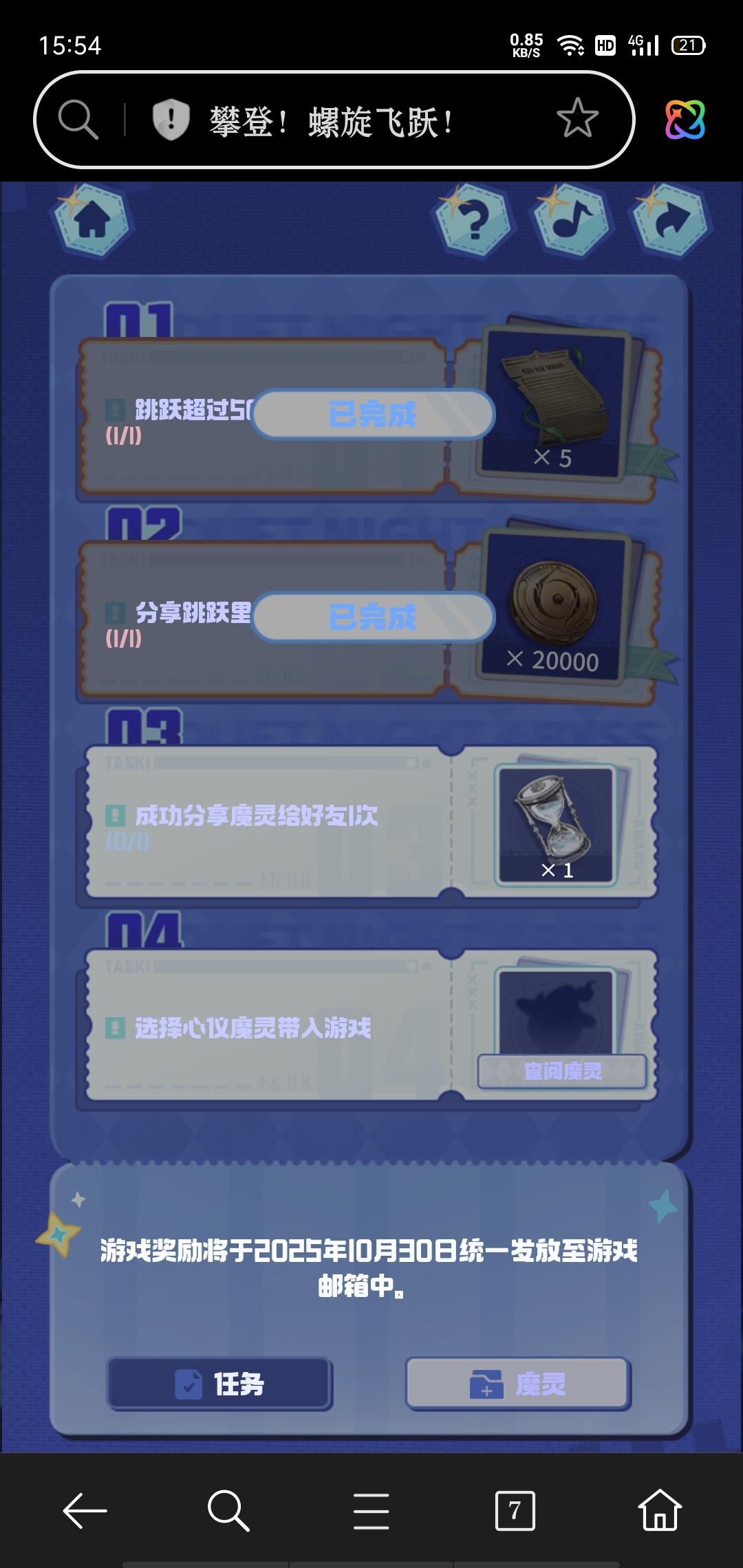Toggle the music note sound icon
The image size is (743, 1568).
click(571, 221)
